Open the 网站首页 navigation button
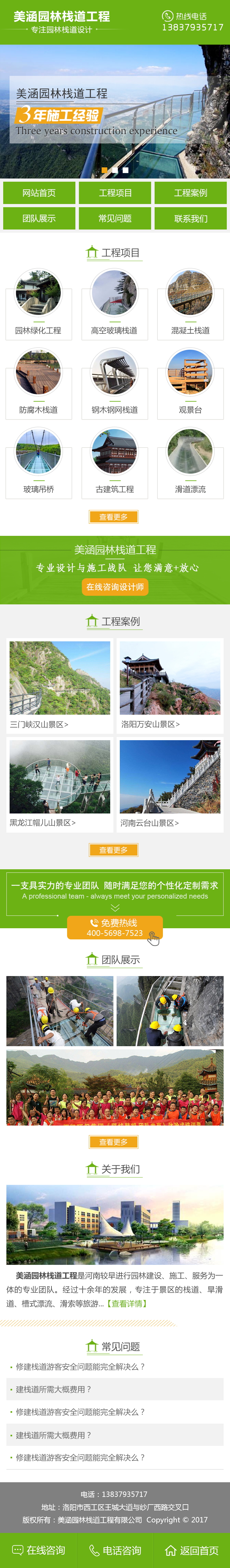Screen dimensions: 230x1568 pos(39,193)
